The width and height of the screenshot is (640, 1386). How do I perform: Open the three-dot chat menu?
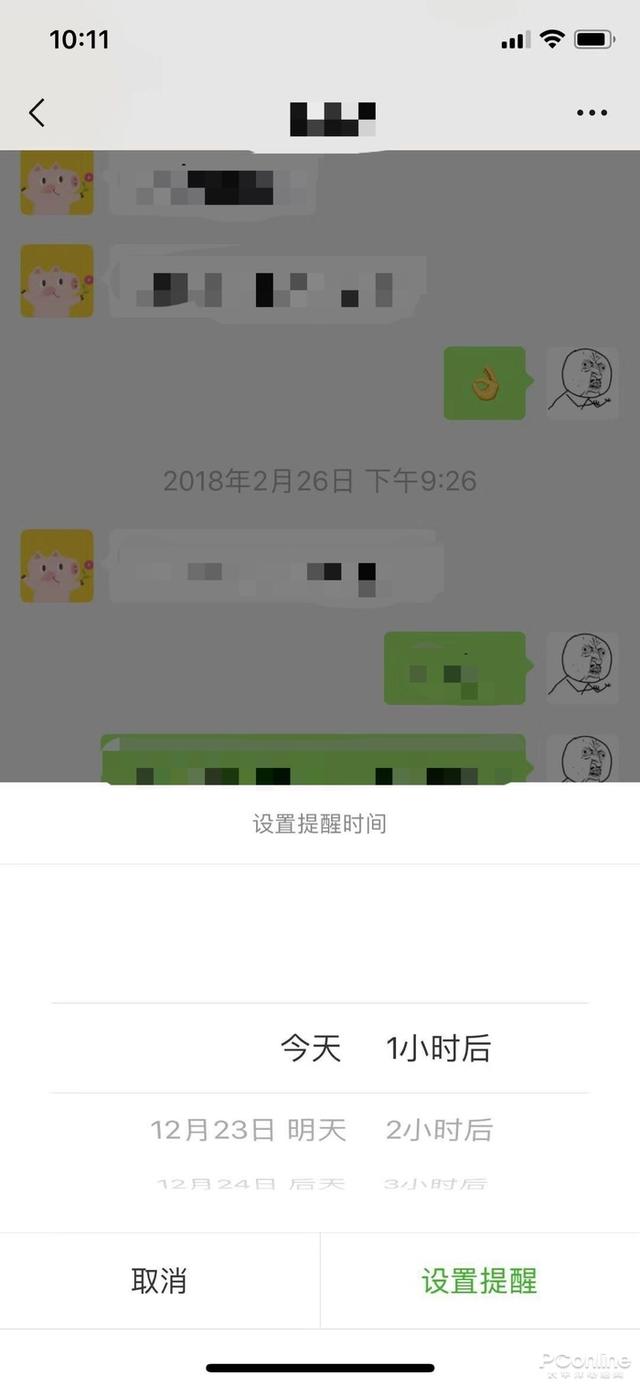(x=592, y=112)
